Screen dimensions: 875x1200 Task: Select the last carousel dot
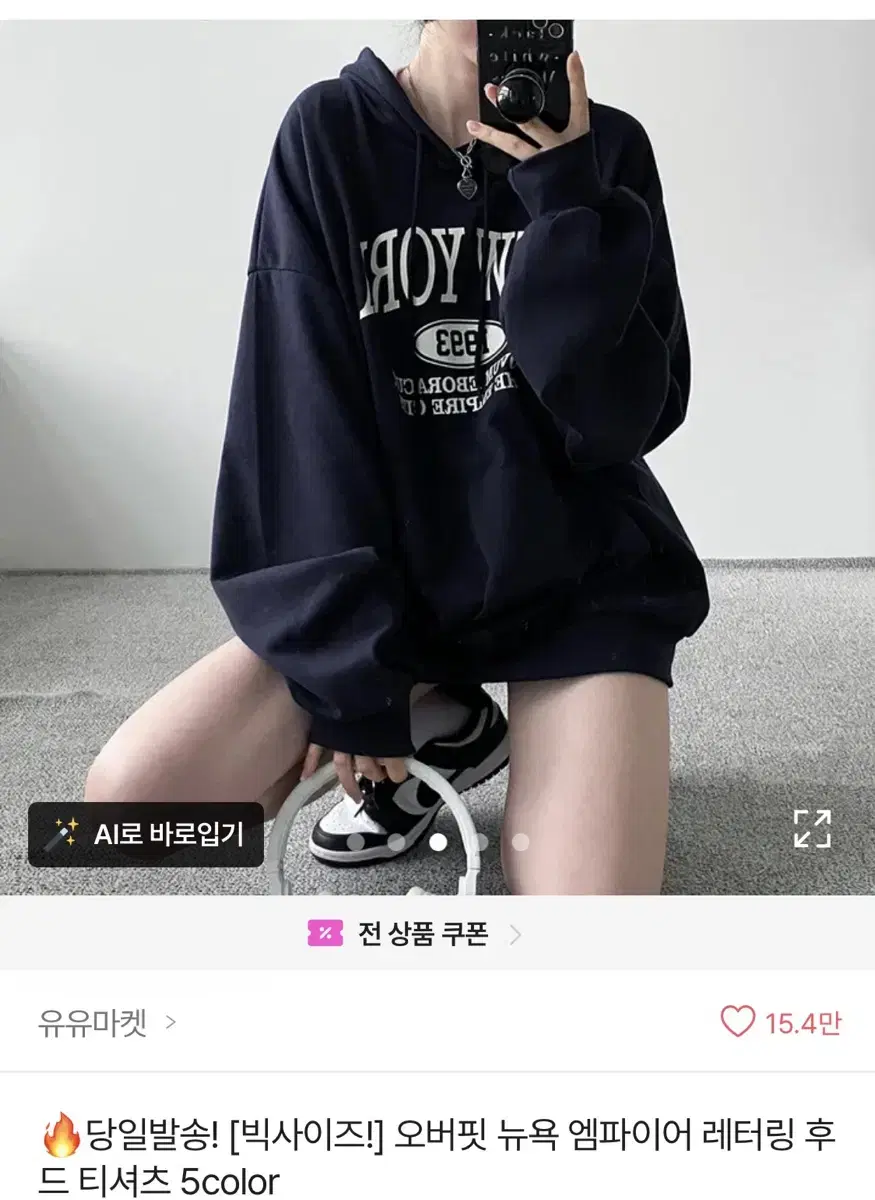[522, 840]
